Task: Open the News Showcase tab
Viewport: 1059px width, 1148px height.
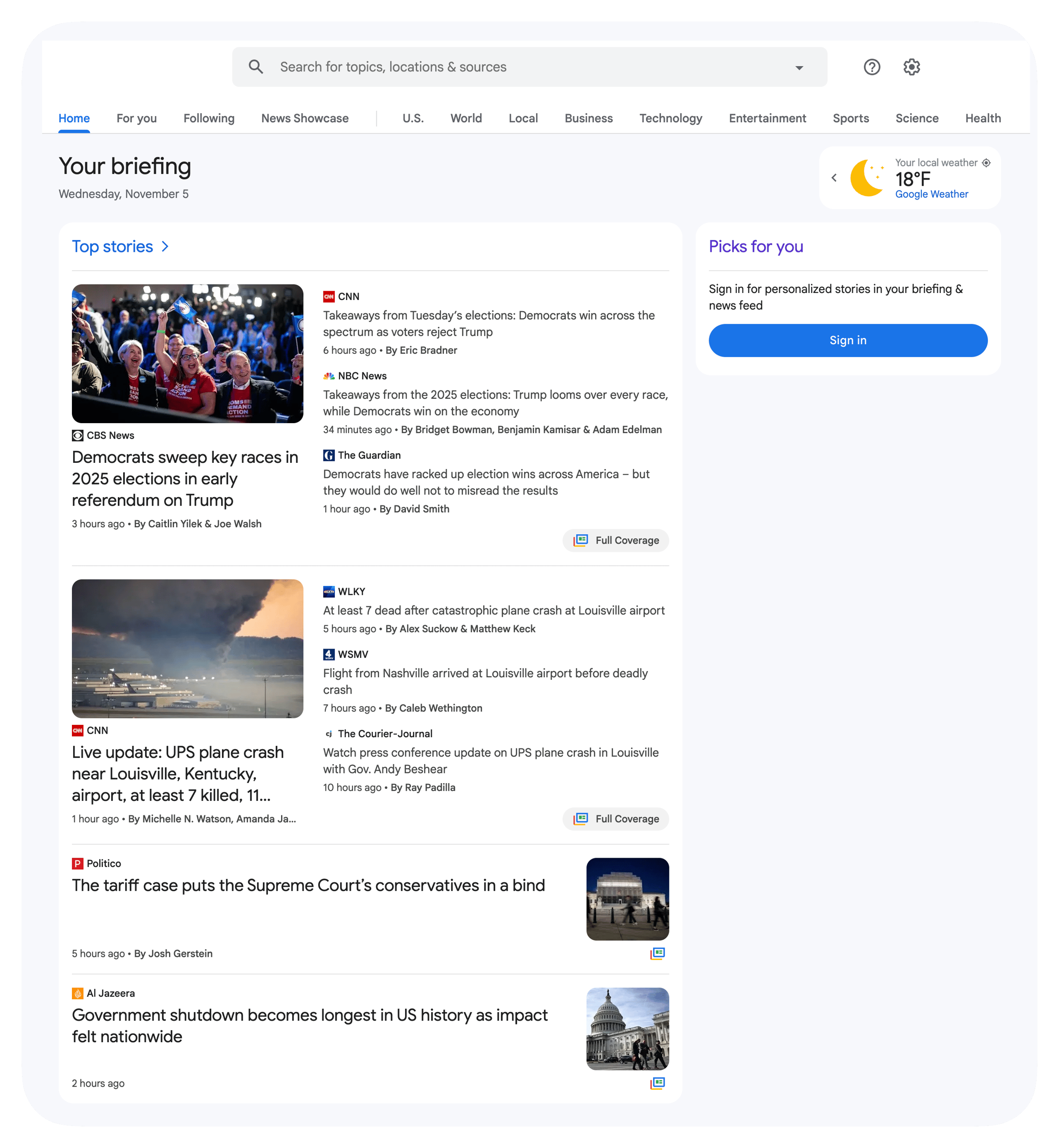Action: click(304, 118)
